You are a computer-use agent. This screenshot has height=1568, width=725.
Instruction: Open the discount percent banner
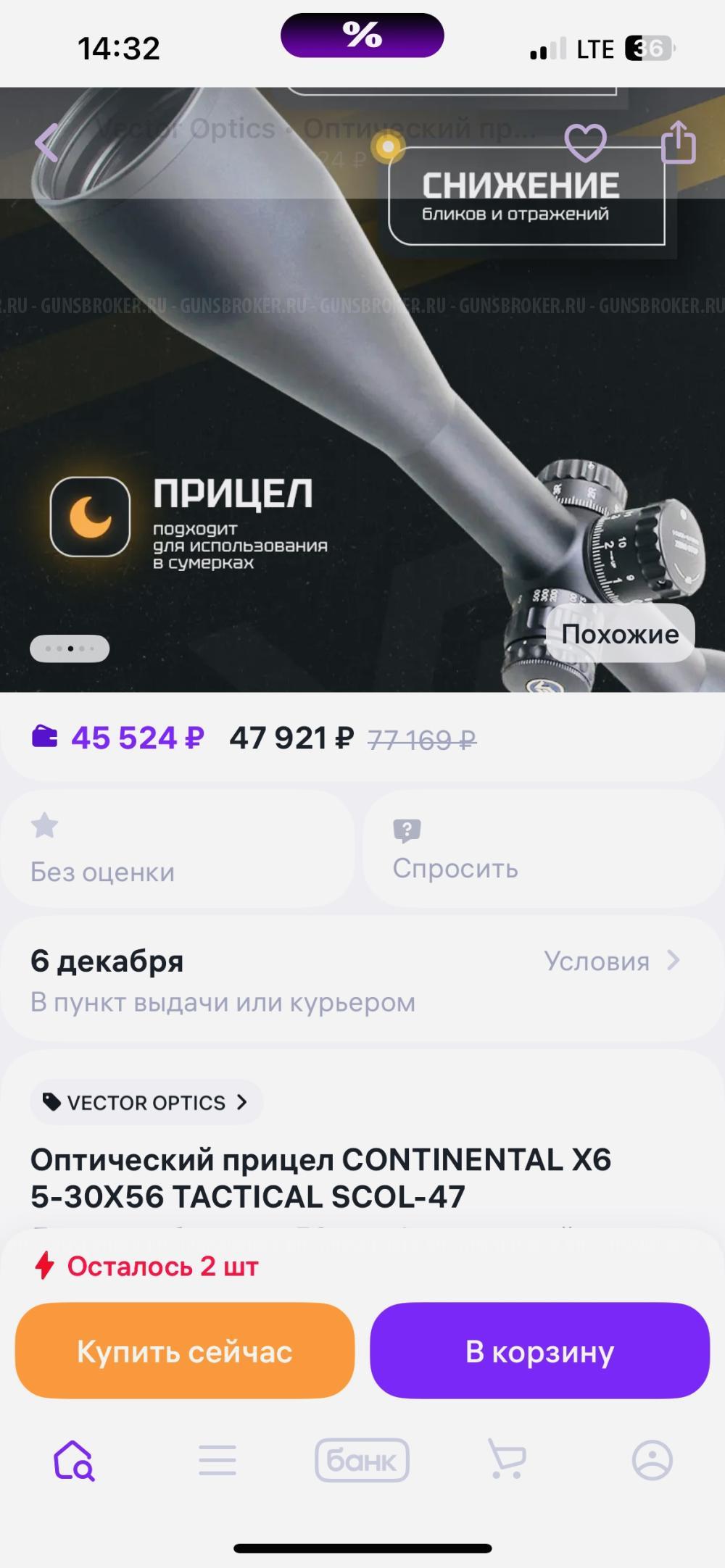coord(362,36)
